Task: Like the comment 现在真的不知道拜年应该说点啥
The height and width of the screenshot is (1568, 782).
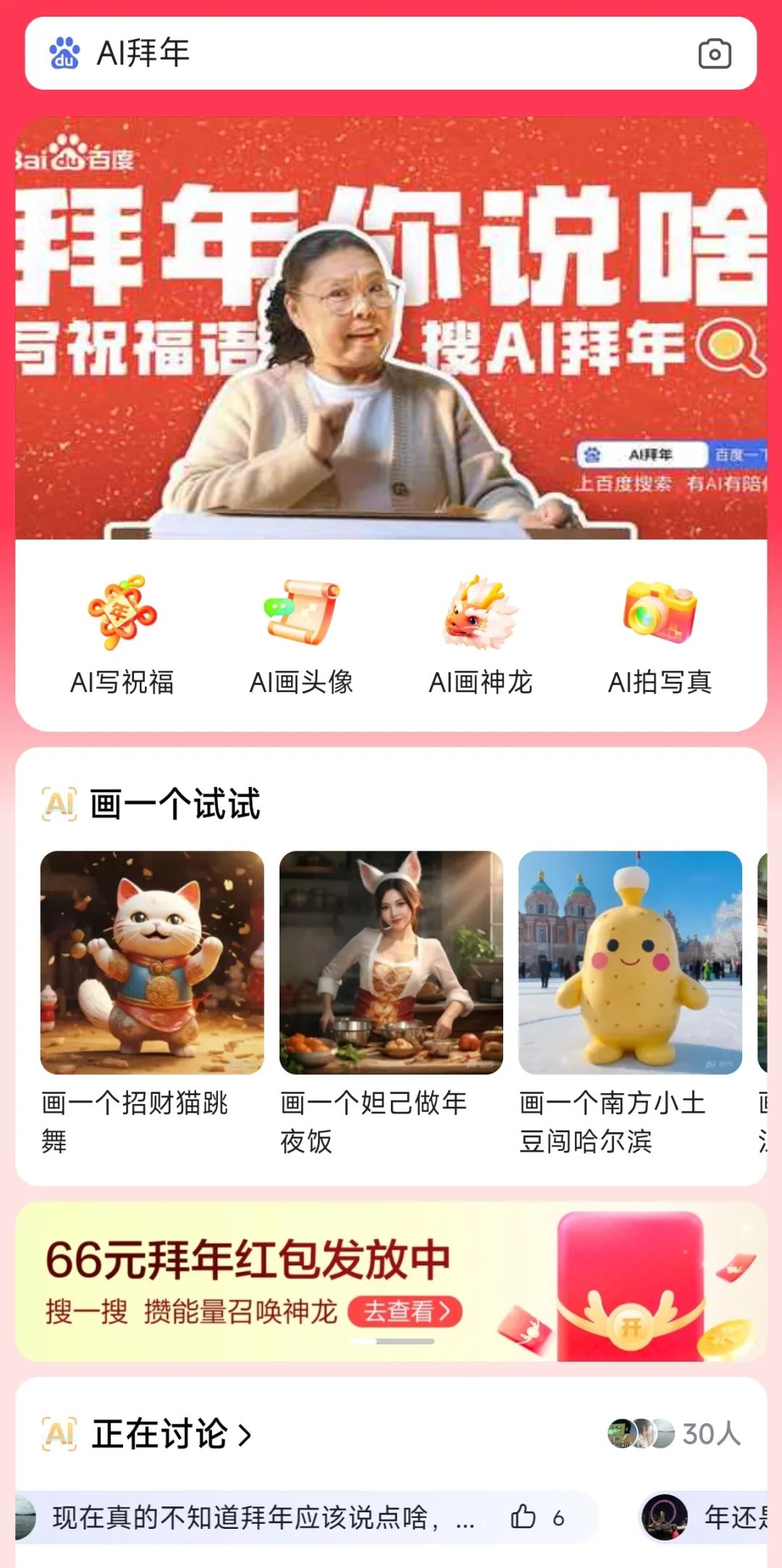Action: coord(524,1517)
